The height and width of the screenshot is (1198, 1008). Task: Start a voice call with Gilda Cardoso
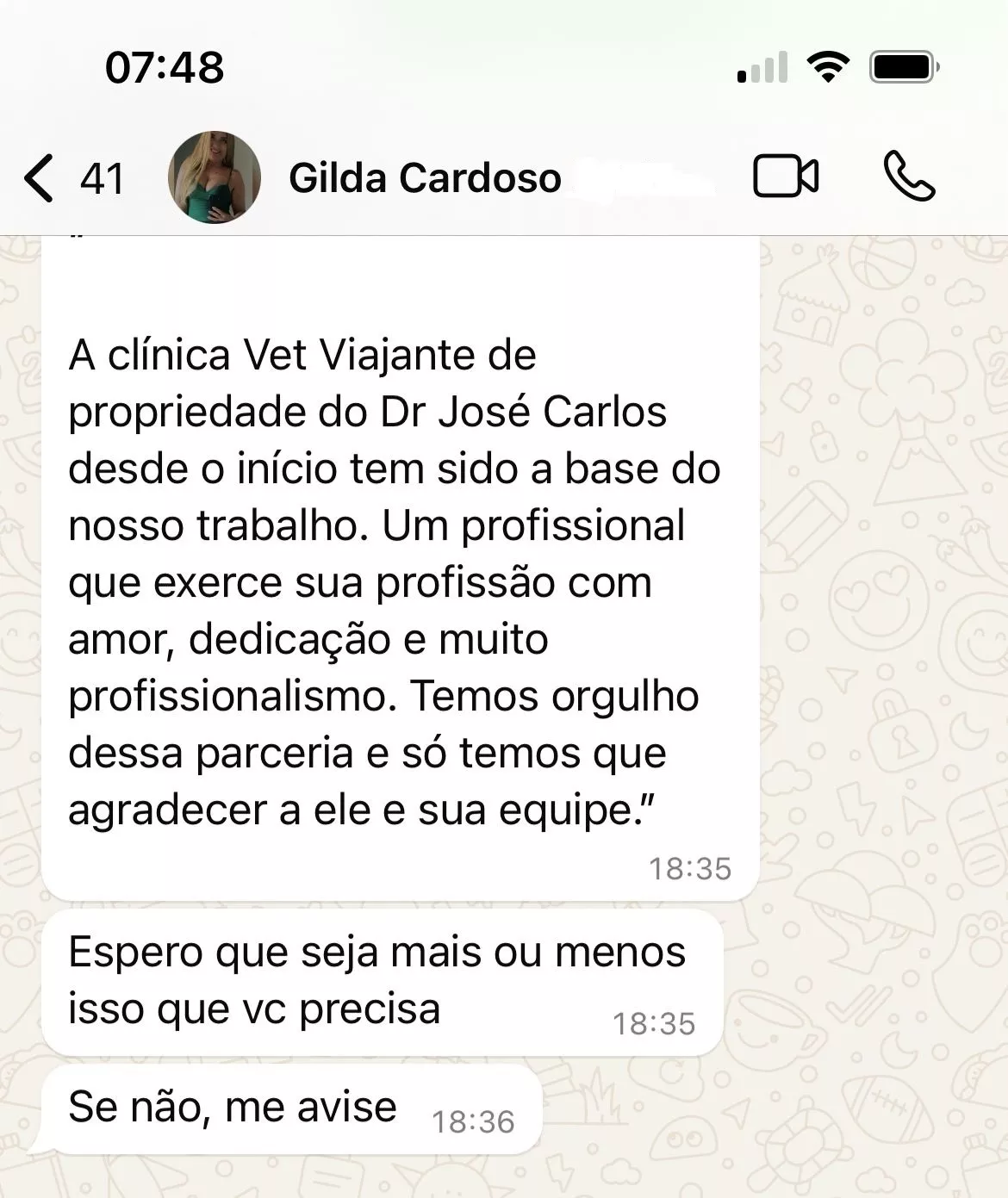[909, 177]
